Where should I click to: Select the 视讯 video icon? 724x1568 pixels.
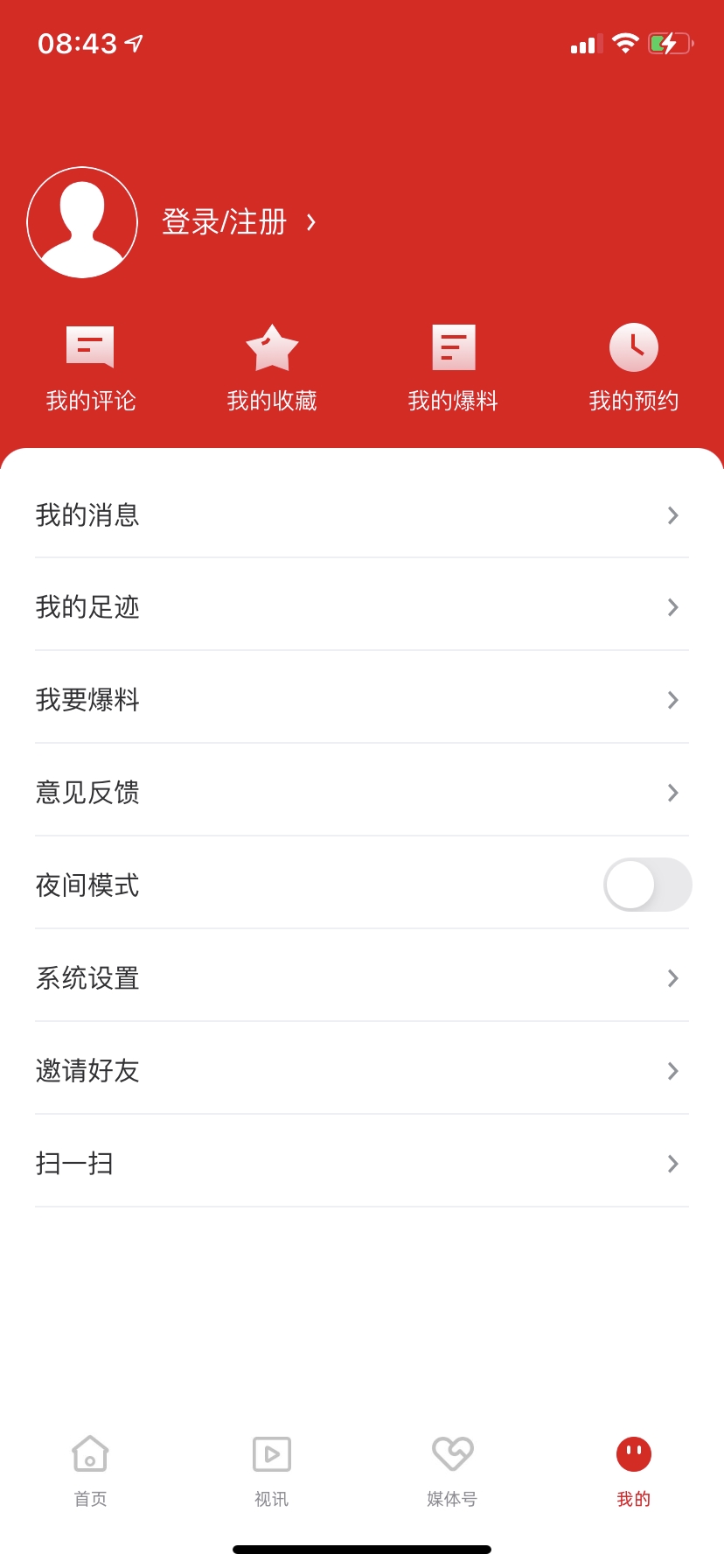[271, 1452]
